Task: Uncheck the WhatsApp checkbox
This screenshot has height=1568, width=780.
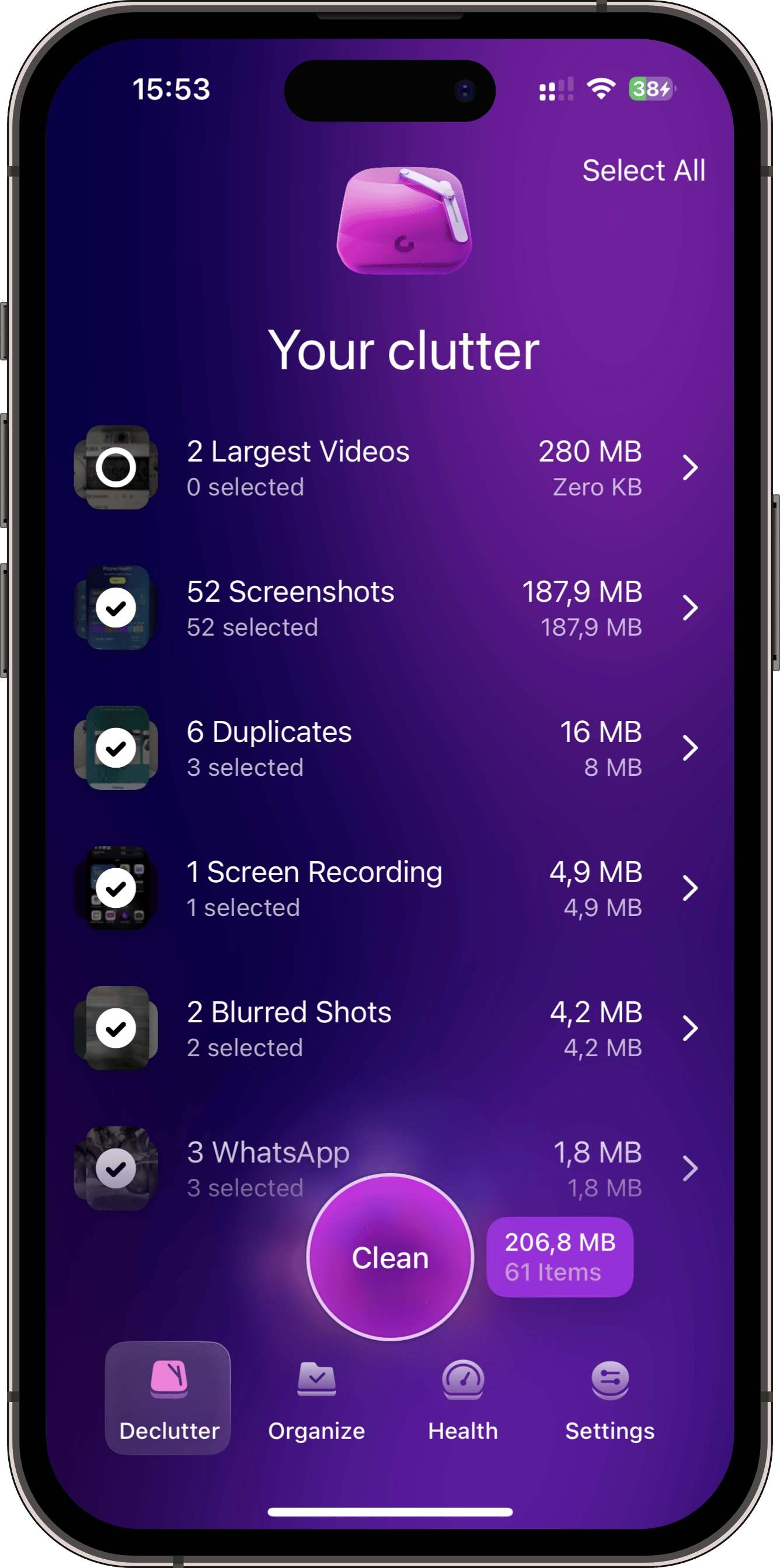Action: pyautogui.click(x=116, y=1168)
